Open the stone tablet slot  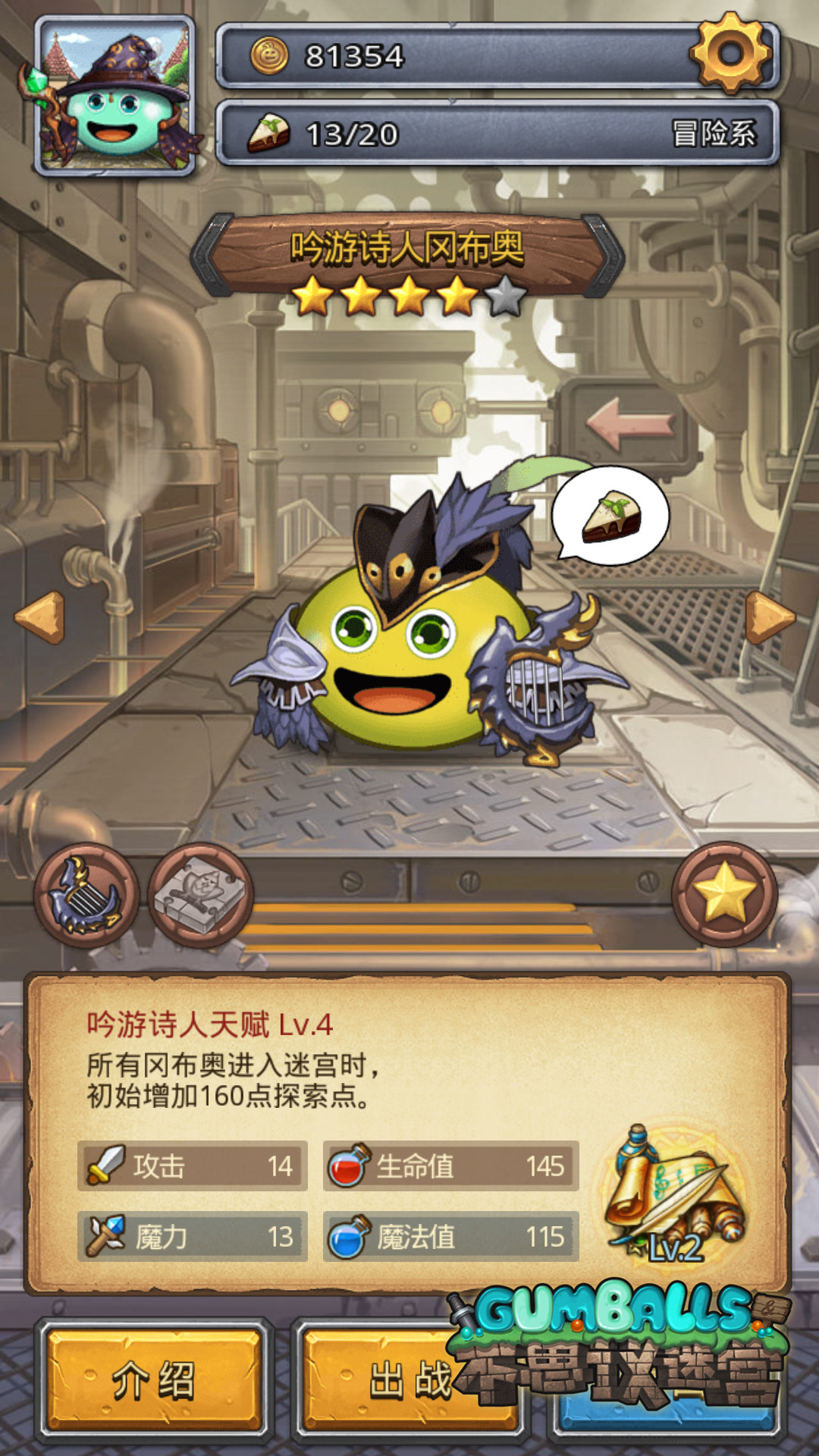coord(200,896)
